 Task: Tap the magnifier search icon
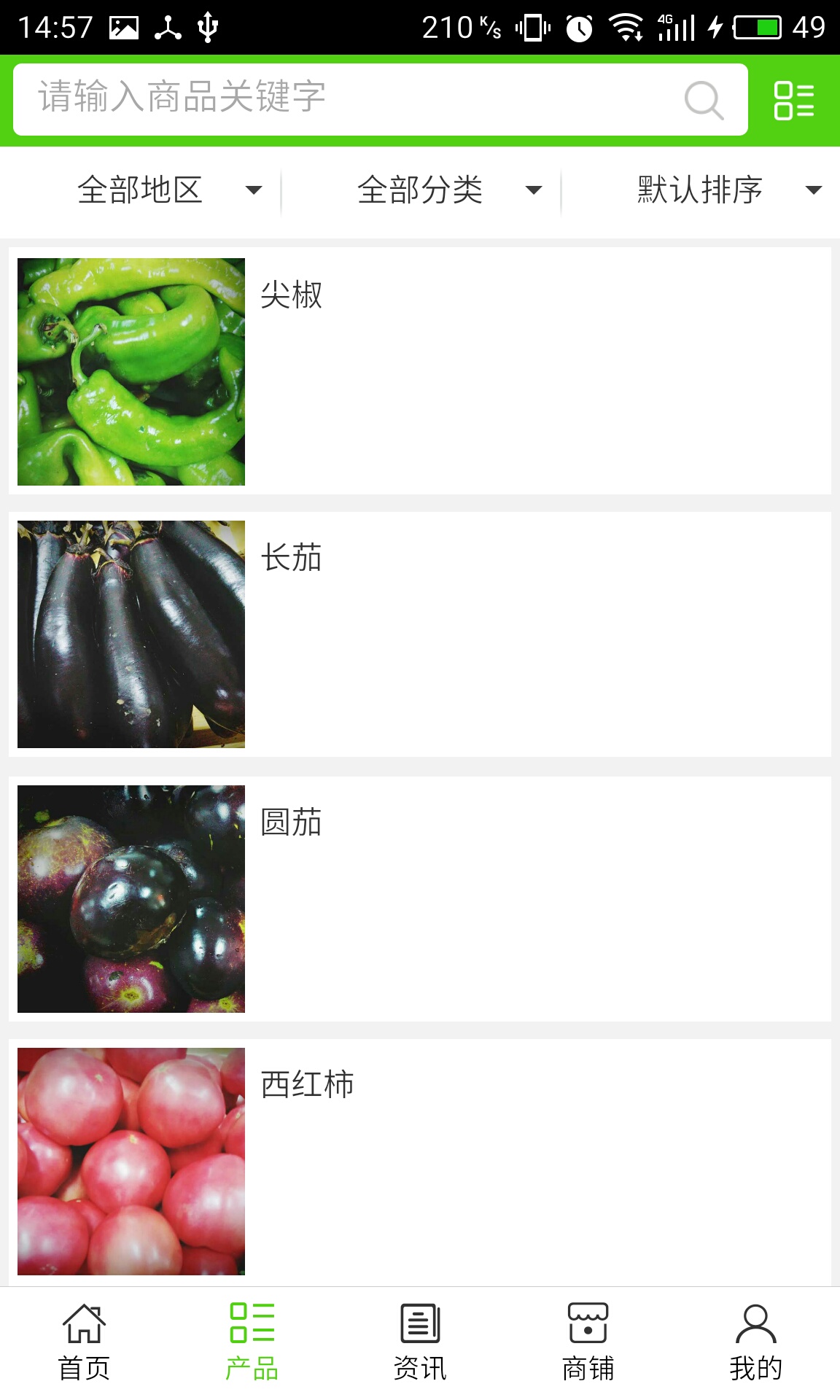(x=704, y=100)
